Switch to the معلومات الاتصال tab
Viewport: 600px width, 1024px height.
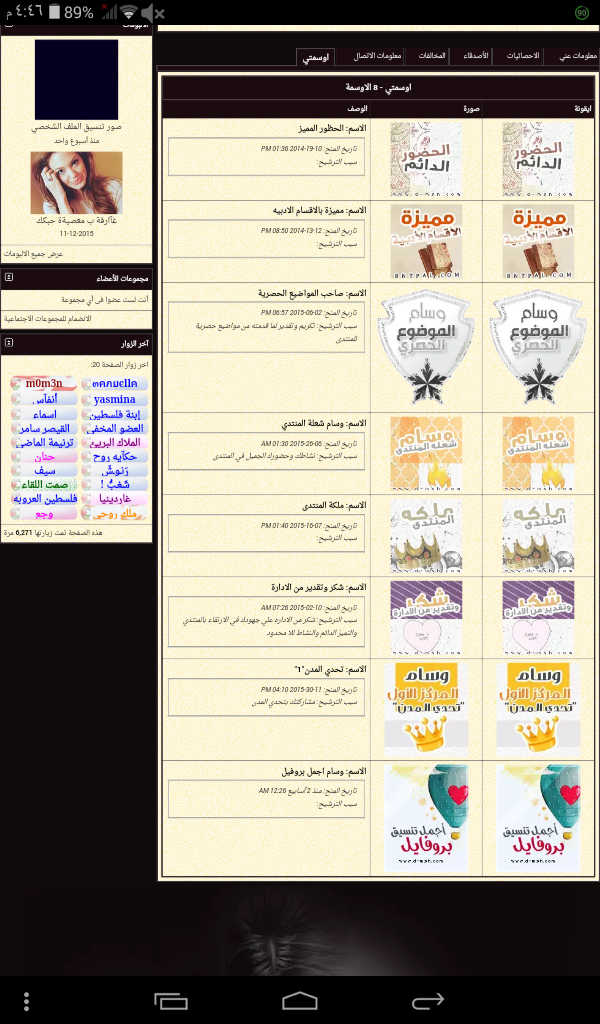click(x=377, y=56)
